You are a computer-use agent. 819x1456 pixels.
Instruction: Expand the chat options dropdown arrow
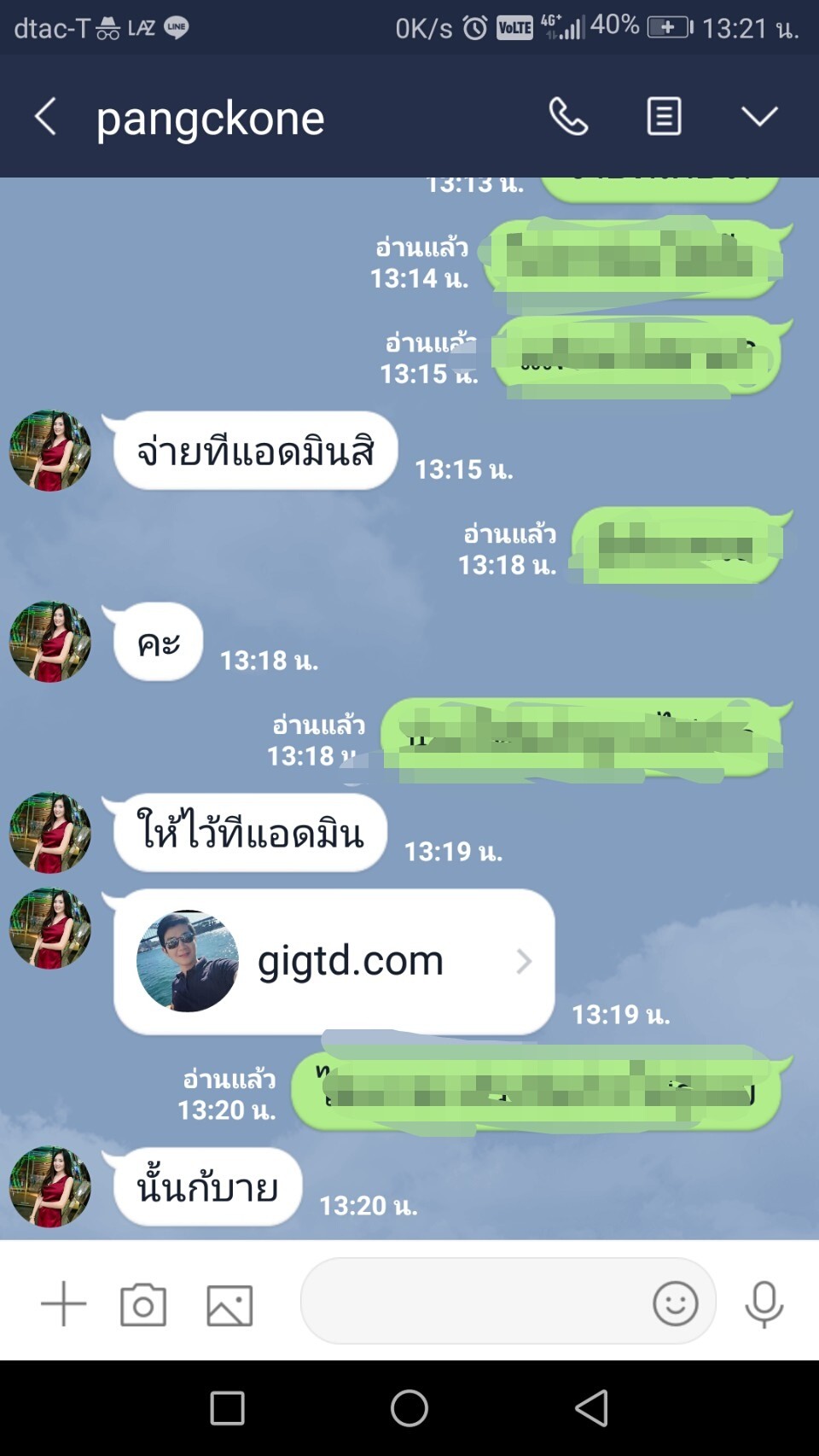click(759, 116)
